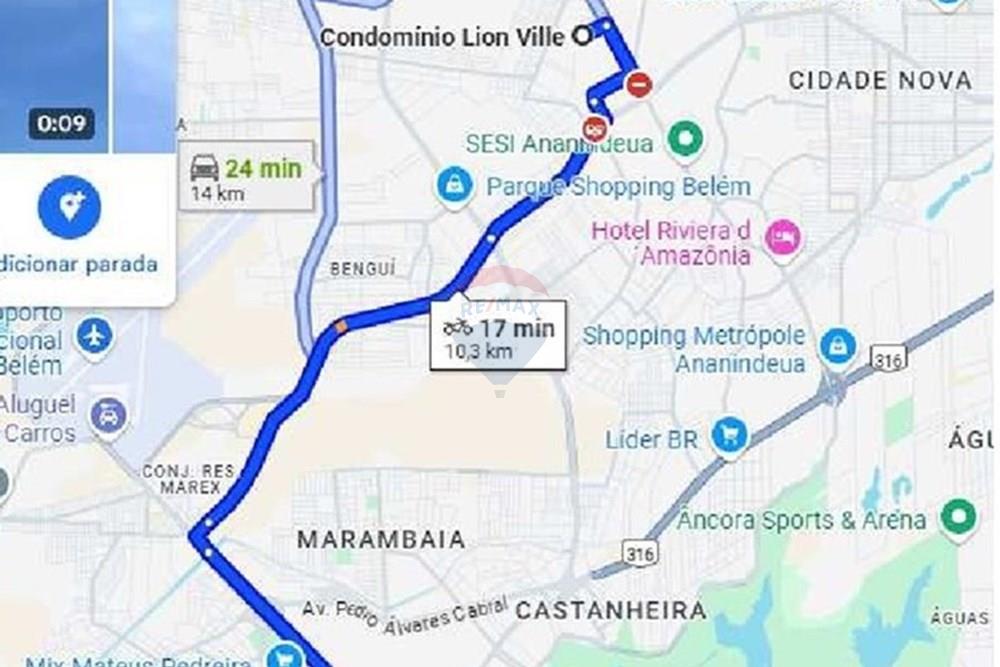The height and width of the screenshot is (667, 1000).
Task: View Hotel Riviera d'Amazônia pin details
Action: coord(782,238)
